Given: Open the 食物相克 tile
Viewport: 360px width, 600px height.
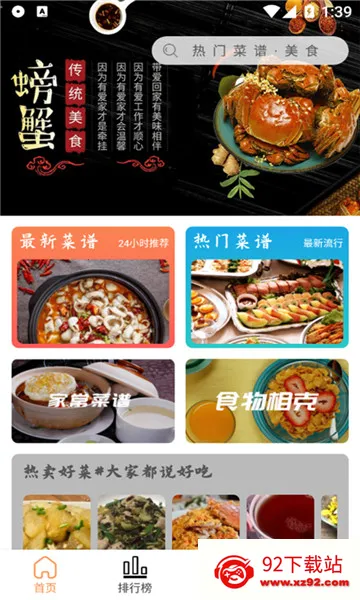Looking at the screenshot, I should [267, 401].
